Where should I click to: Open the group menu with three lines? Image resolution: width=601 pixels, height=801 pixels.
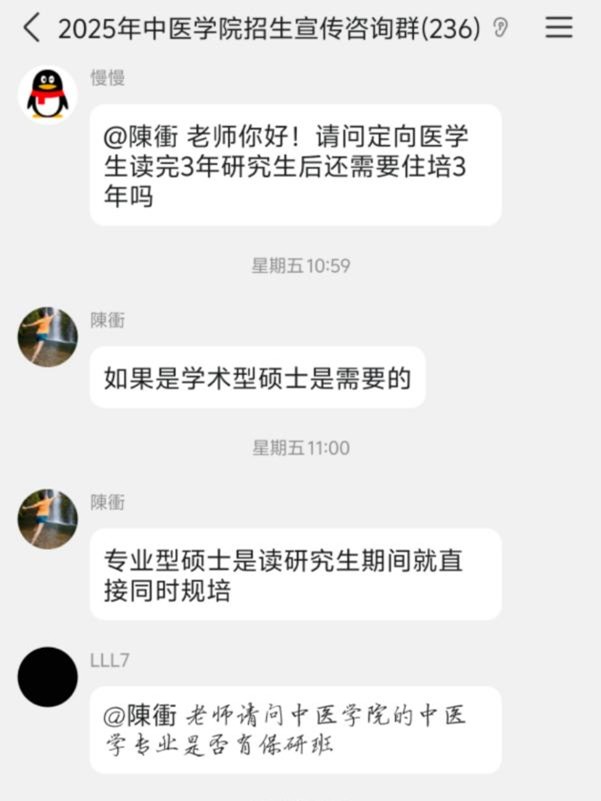click(559, 28)
